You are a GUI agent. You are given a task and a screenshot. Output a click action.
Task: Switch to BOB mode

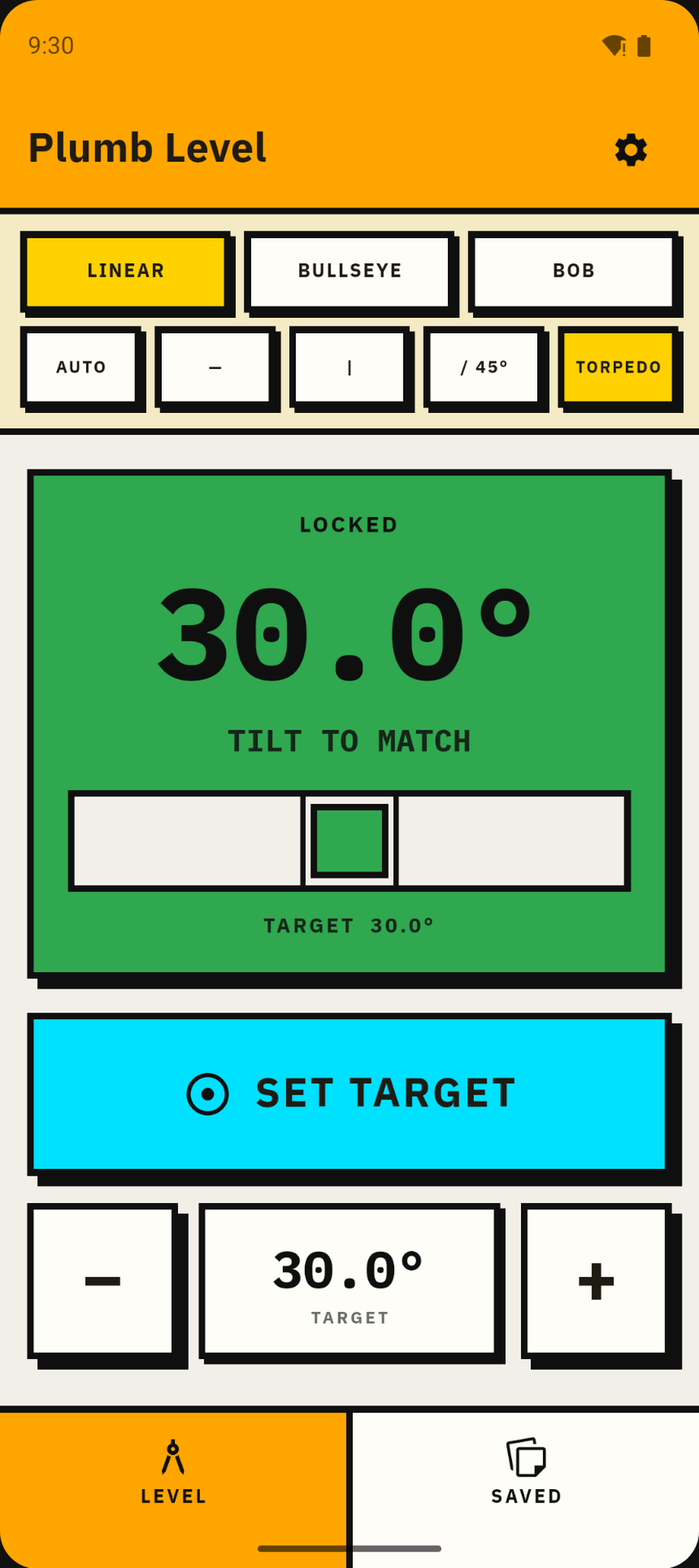(573, 271)
